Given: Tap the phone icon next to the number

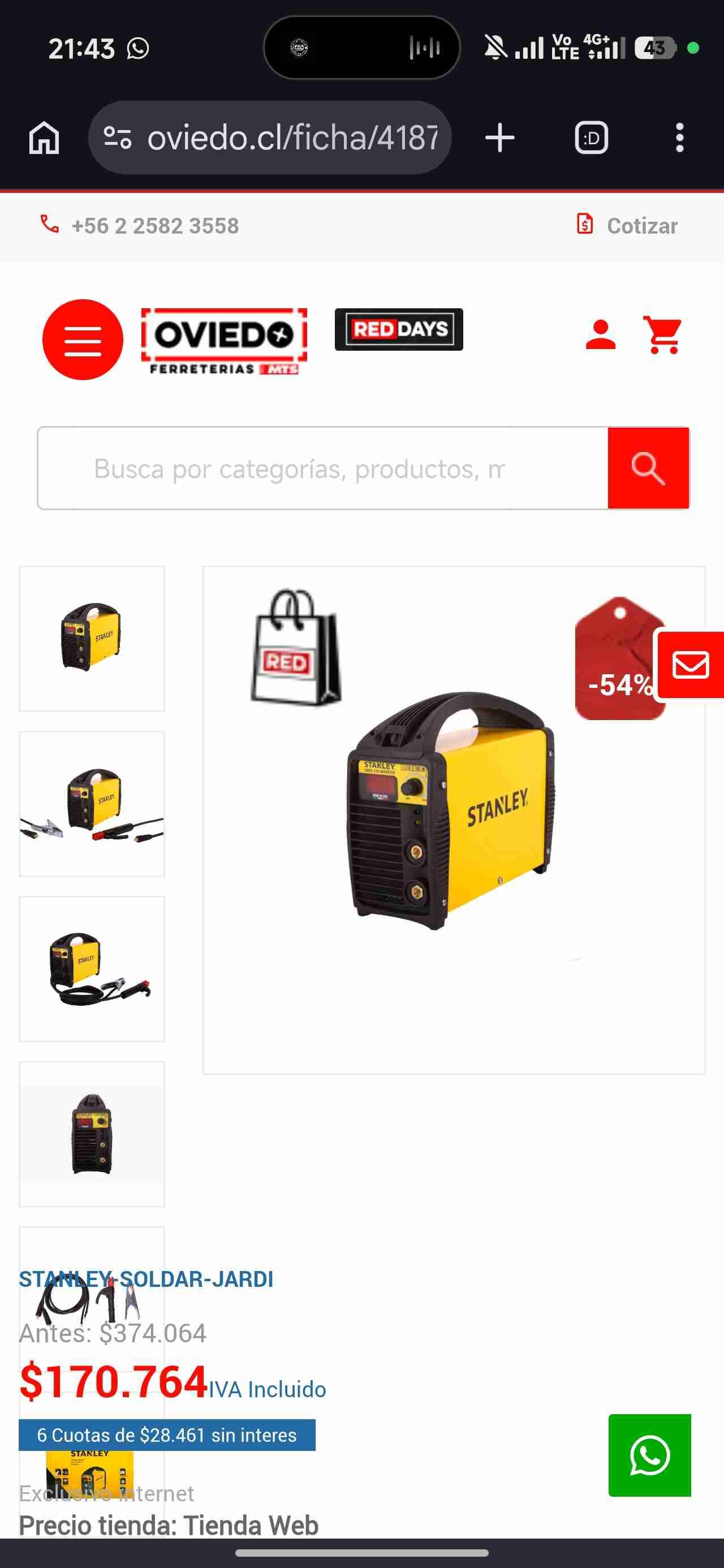Looking at the screenshot, I should click(x=49, y=225).
